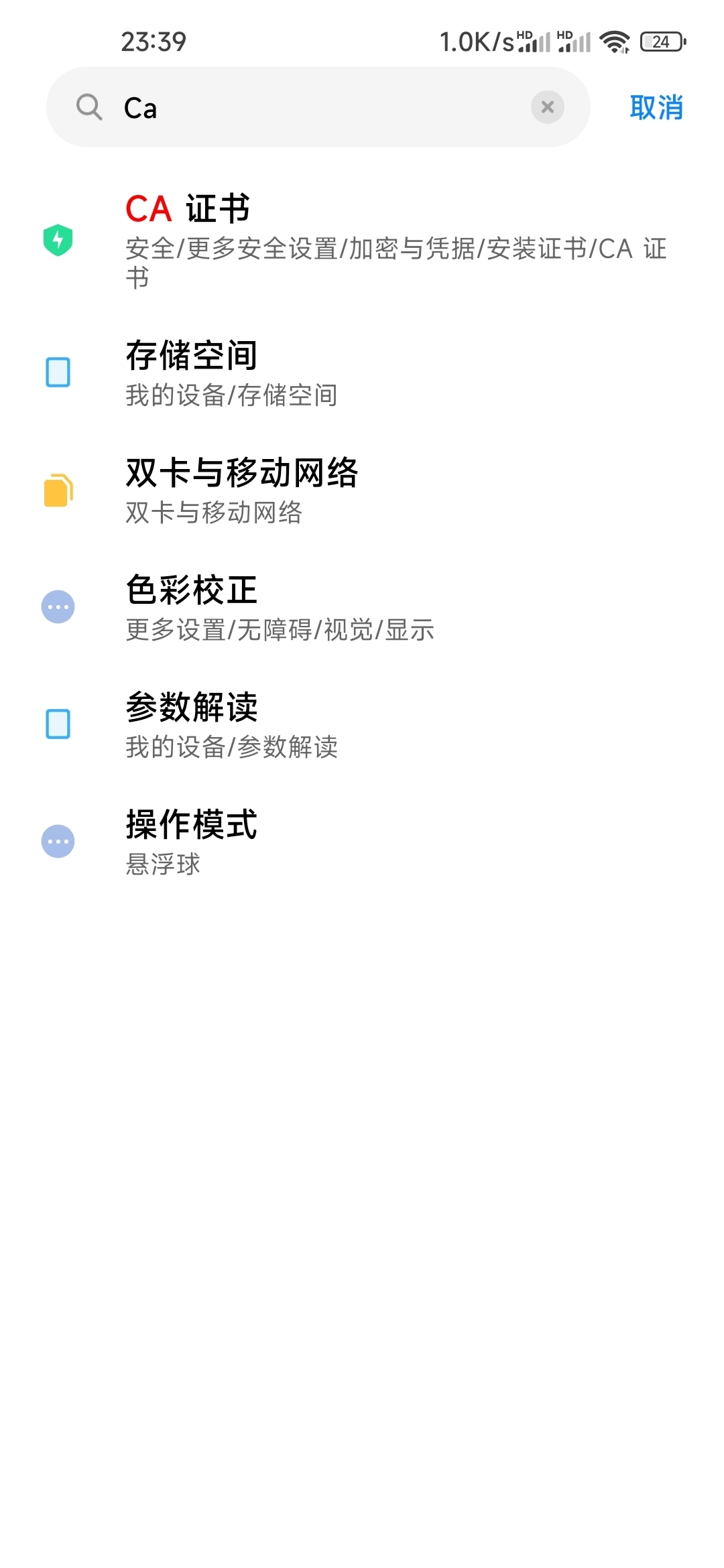Image resolution: width=724 pixels, height=1568 pixels.
Task: Open the CA 证书 search result
Action: coord(362,241)
